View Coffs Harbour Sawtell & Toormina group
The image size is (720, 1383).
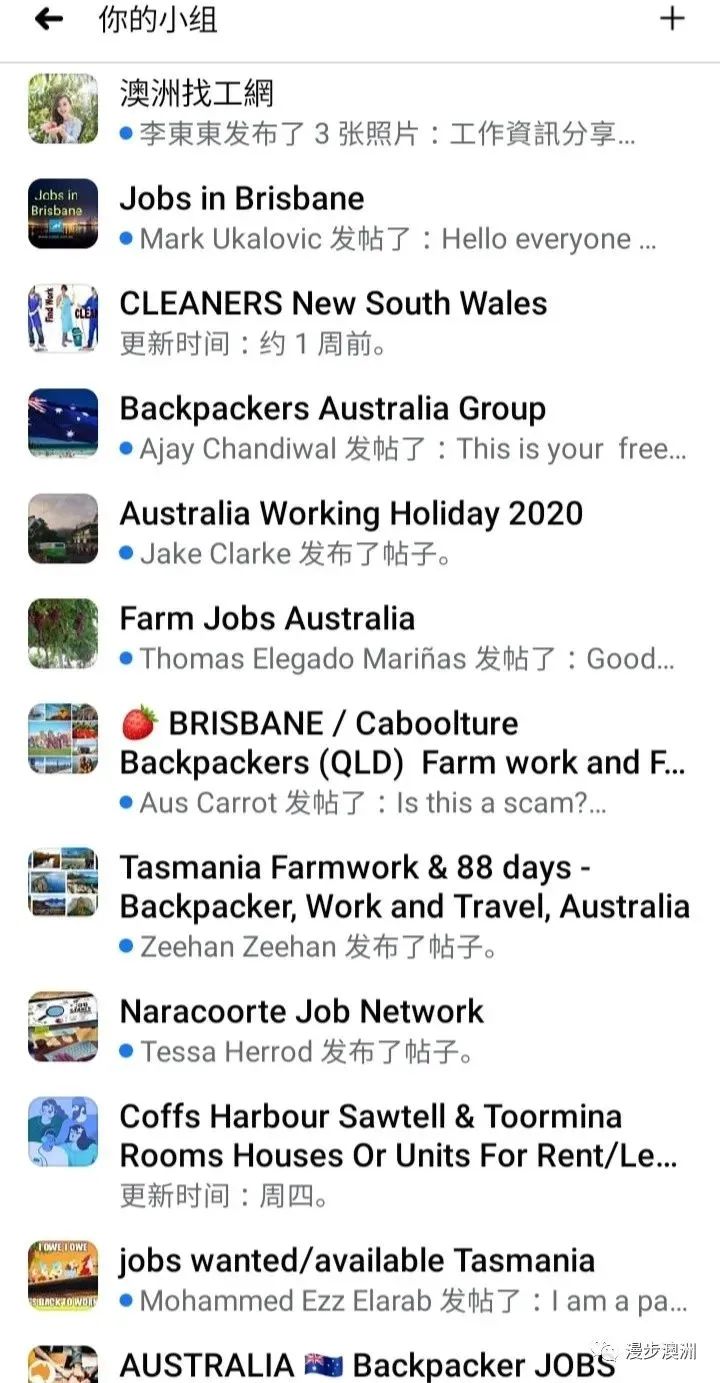pyautogui.click(x=398, y=1136)
